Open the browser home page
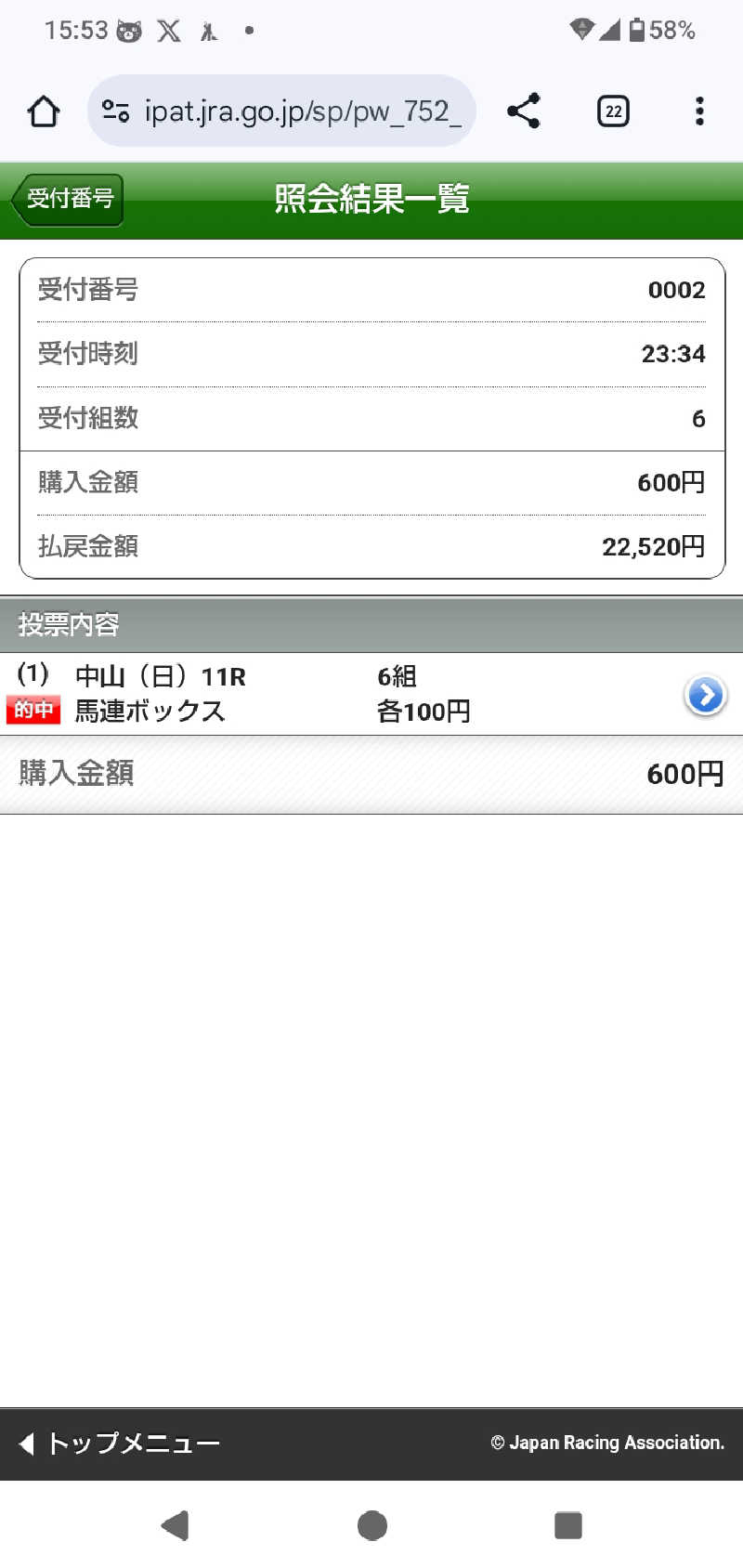Image resolution: width=743 pixels, height=1568 pixels. [x=44, y=111]
